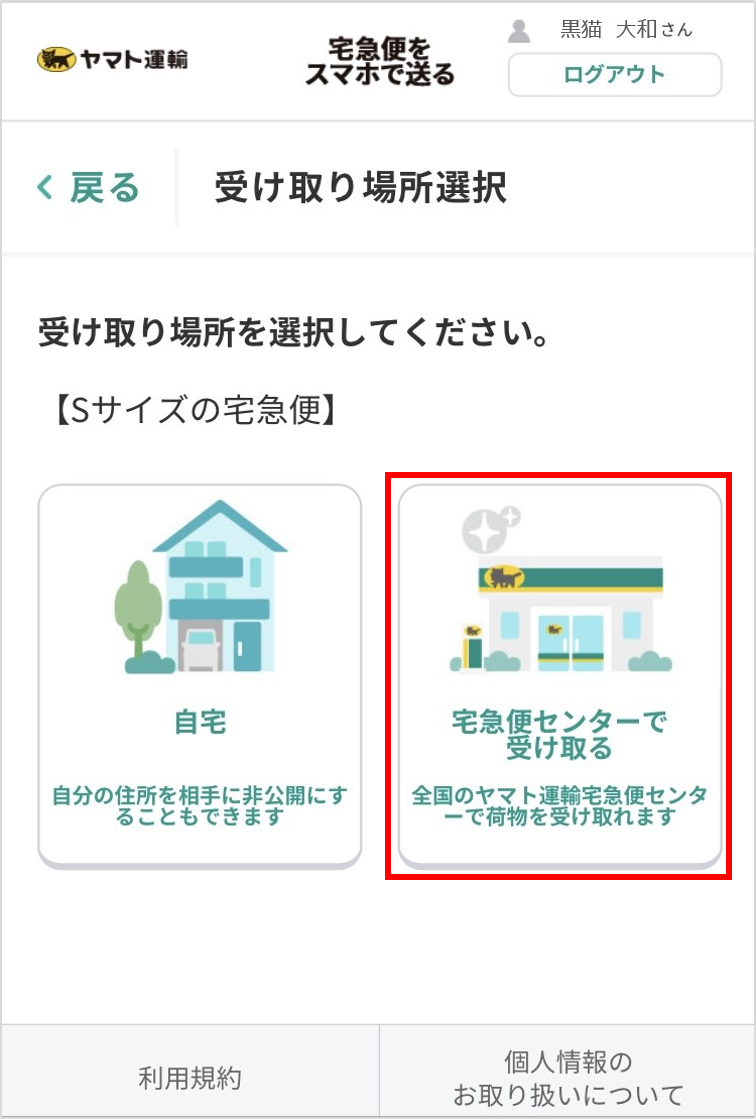Click the user profile silhouette icon
Image resolution: width=756 pixels, height=1119 pixels.
pyautogui.click(x=520, y=32)
